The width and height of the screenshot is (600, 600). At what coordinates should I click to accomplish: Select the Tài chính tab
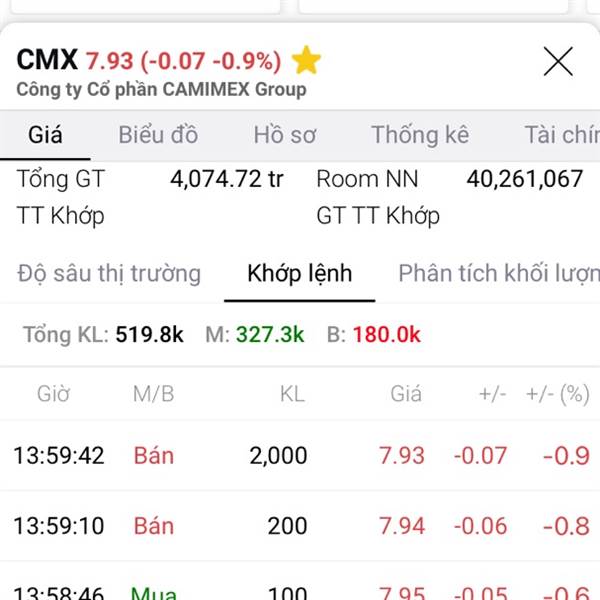[x=560, y=135]
